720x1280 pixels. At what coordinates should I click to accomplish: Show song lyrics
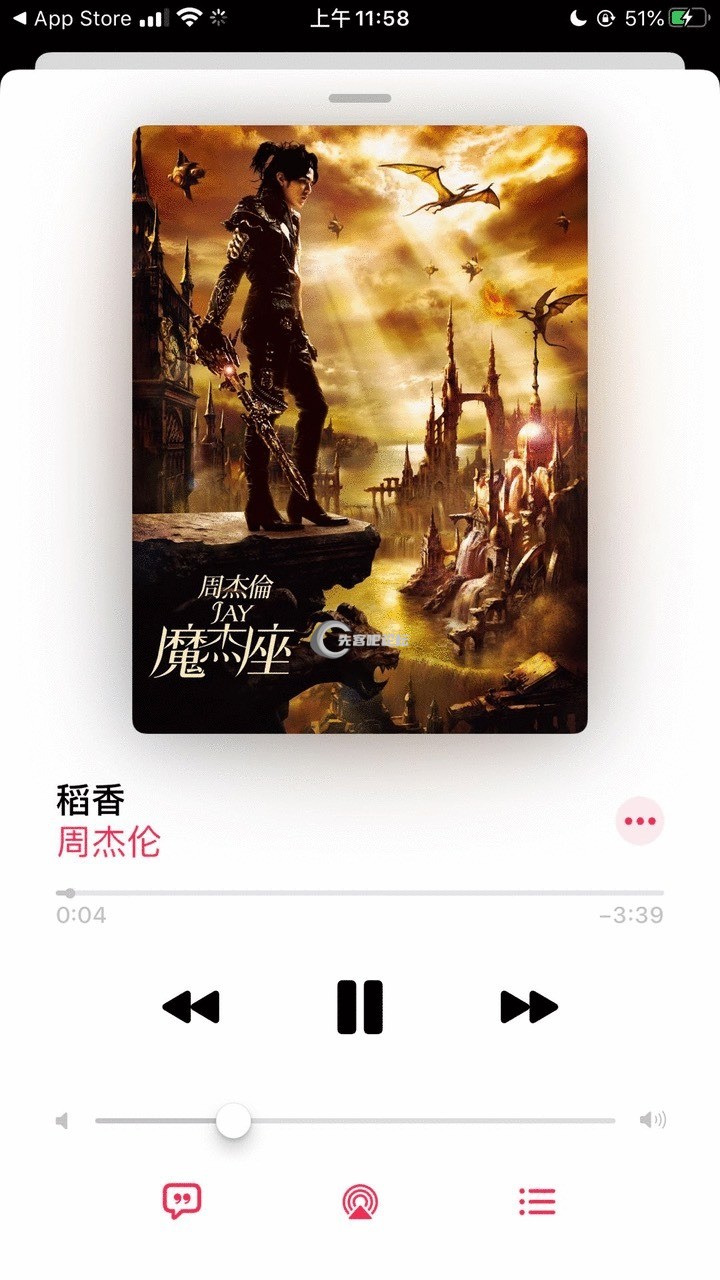(x=182, y=1200)
